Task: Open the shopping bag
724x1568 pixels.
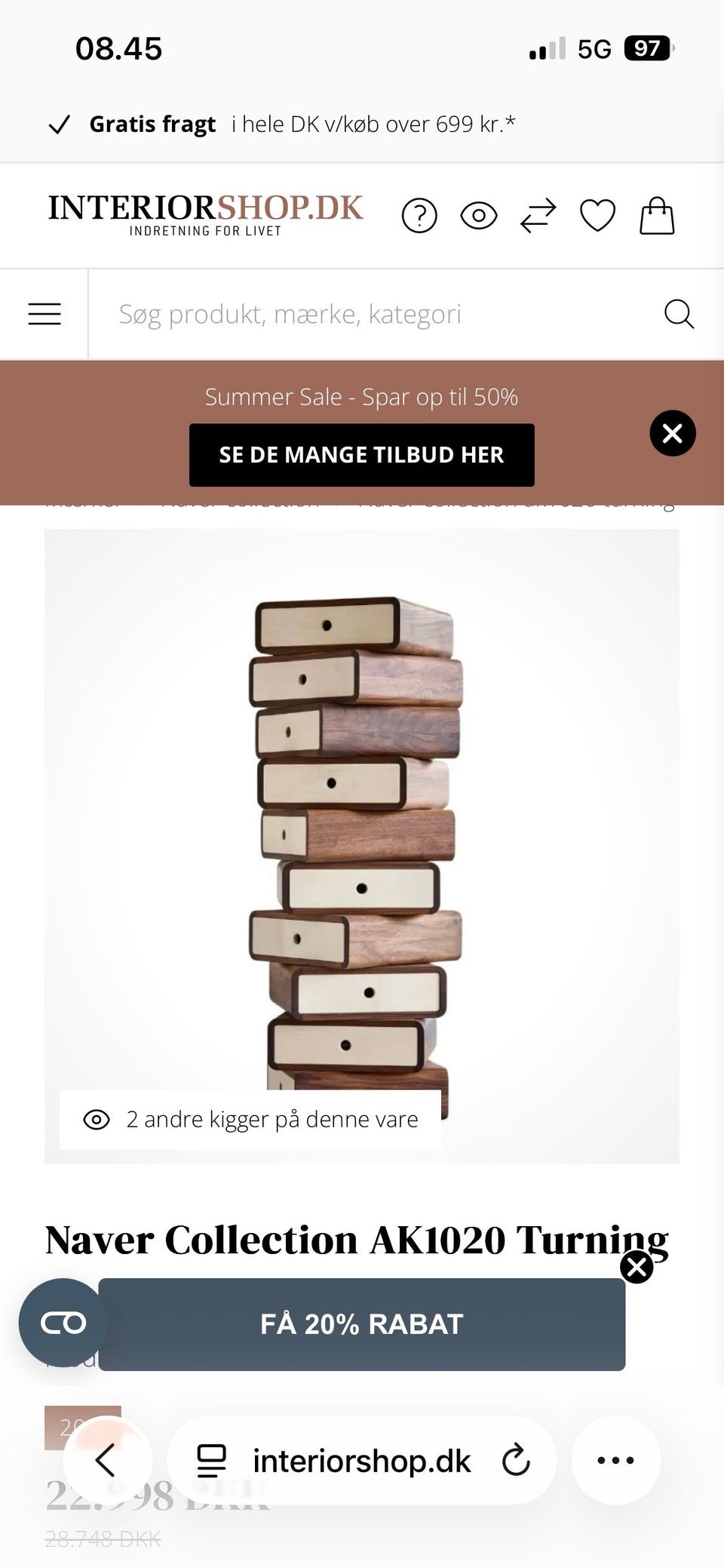Action: 657,216
